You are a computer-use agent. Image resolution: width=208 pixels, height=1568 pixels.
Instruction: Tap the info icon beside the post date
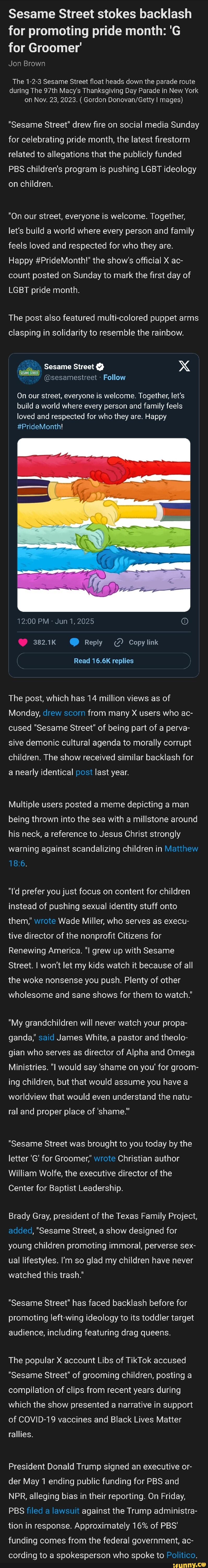pyautogui.click(x=185, y=621)
